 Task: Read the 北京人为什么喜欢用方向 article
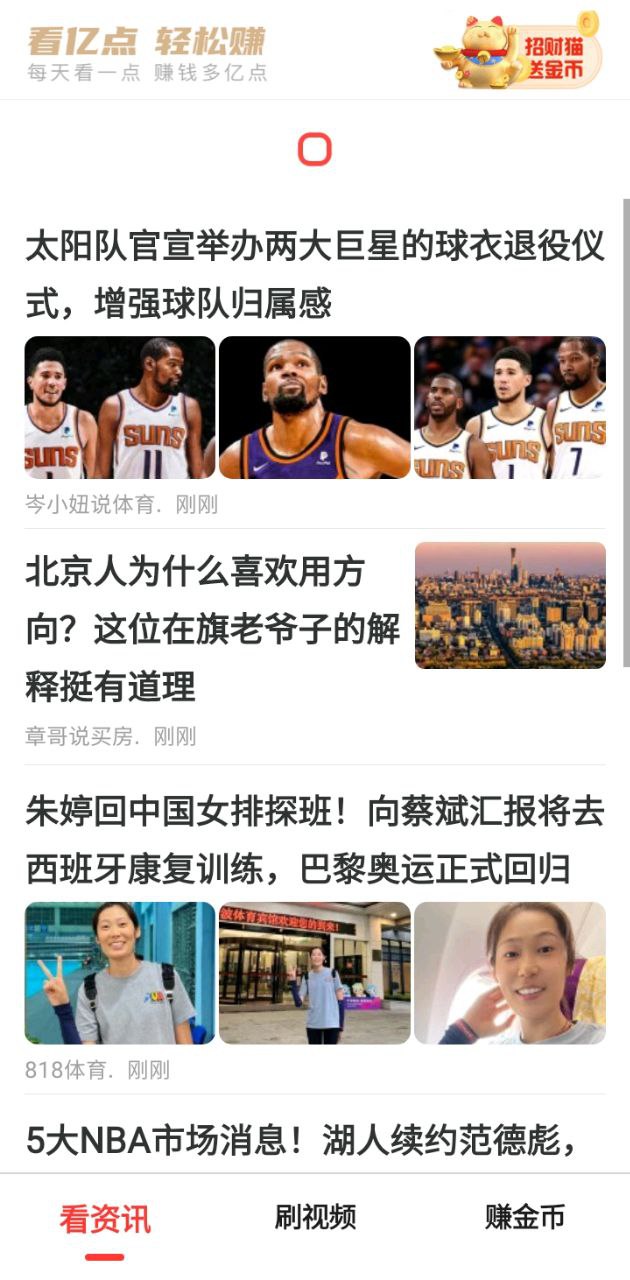[212, 629]
